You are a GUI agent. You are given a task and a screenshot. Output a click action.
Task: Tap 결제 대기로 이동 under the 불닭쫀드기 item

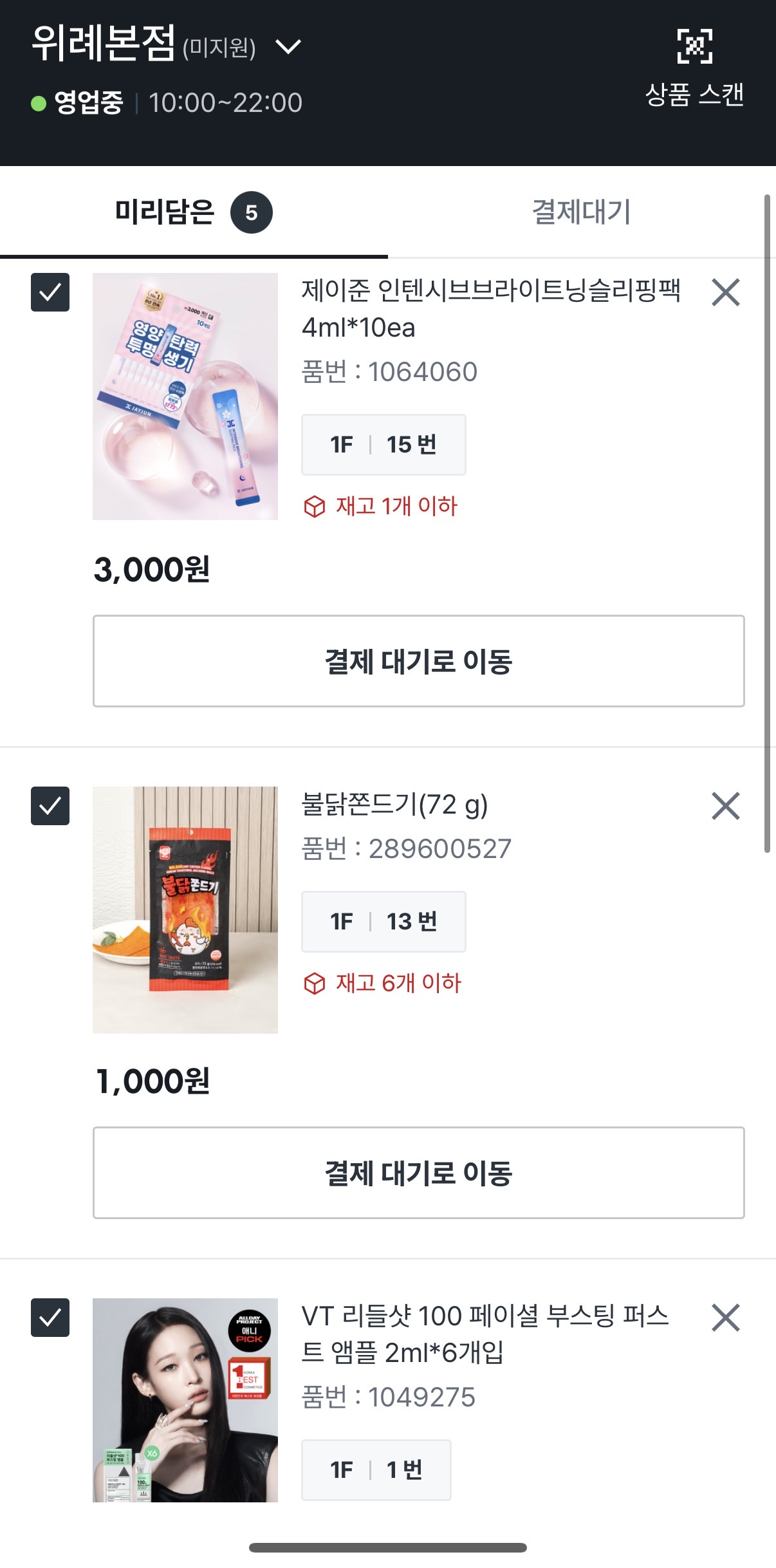click(x=420, y=1172)
